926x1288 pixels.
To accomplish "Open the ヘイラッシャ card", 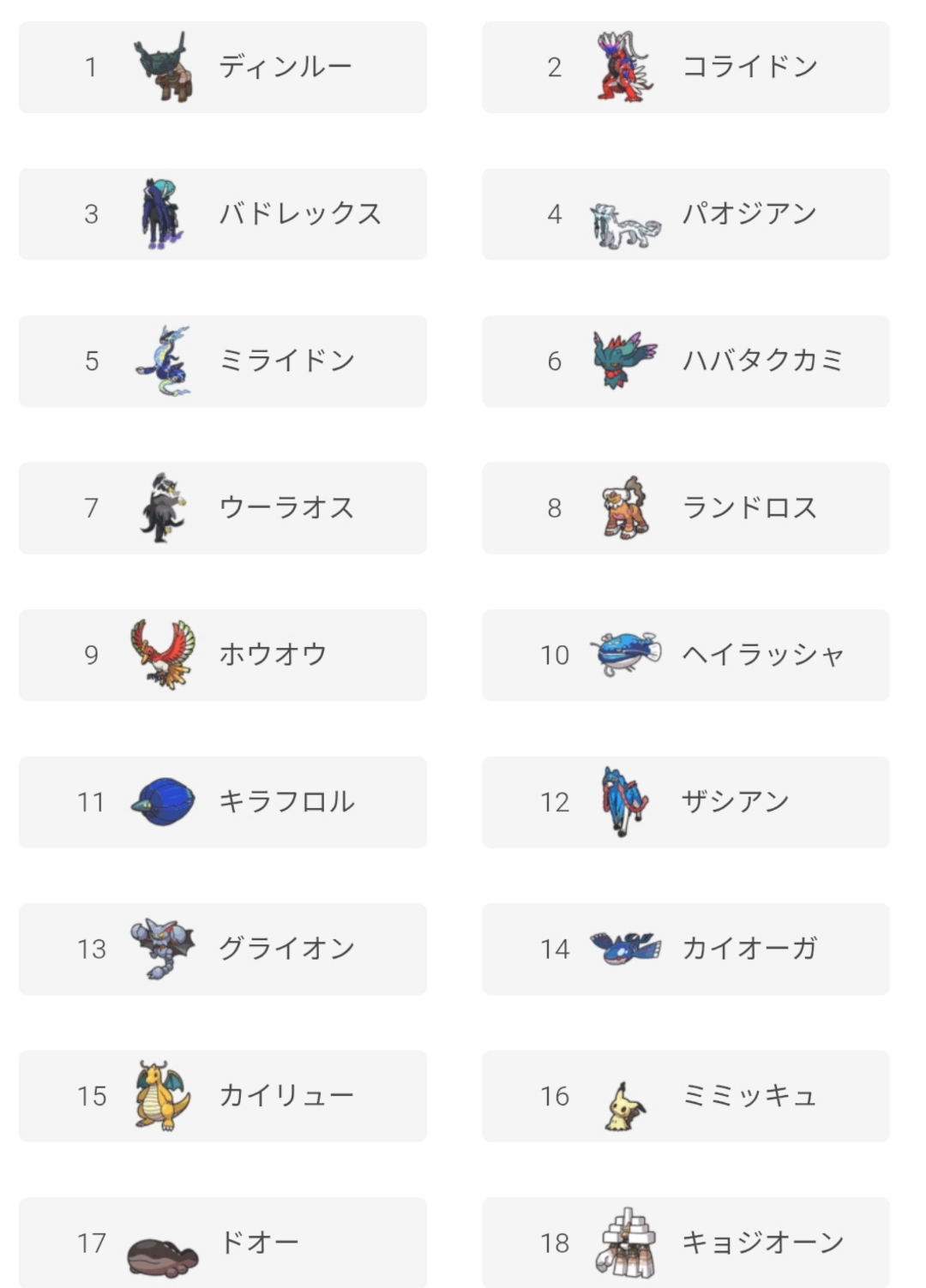I will [x=686, y=655].
